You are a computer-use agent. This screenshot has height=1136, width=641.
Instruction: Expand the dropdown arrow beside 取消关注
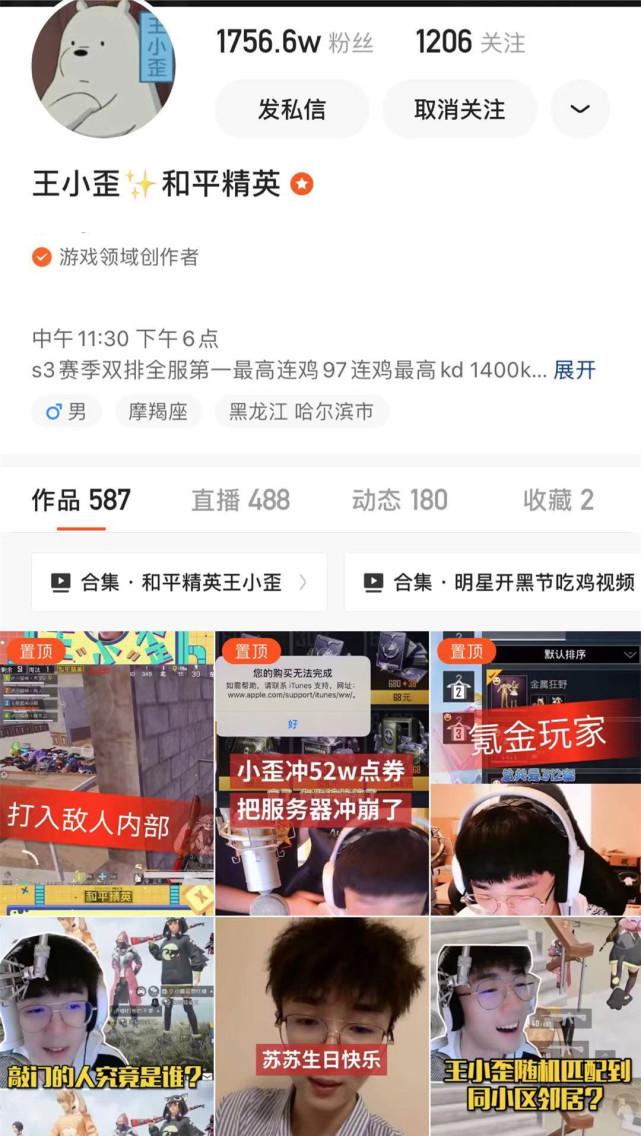coord(580,109)
